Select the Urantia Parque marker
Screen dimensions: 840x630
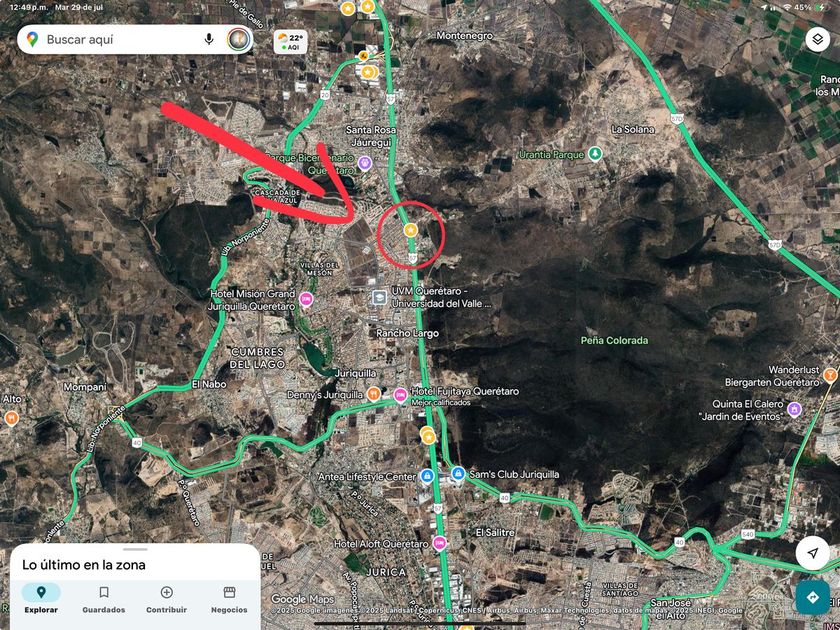point(595,154)
